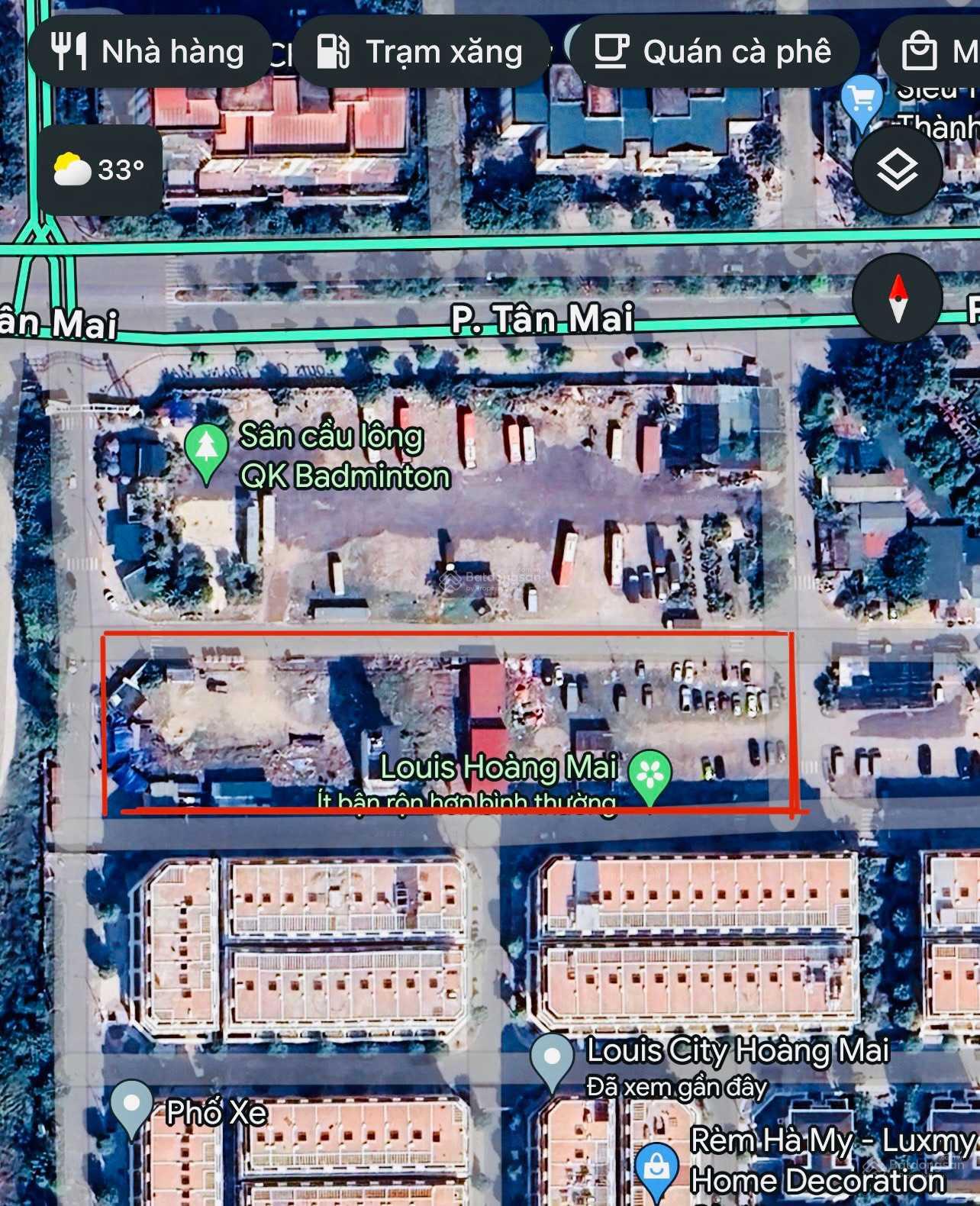980x1206 pixels.
Task: Select the Nhà hàng restaurant chip
Action: click(149, 52)
